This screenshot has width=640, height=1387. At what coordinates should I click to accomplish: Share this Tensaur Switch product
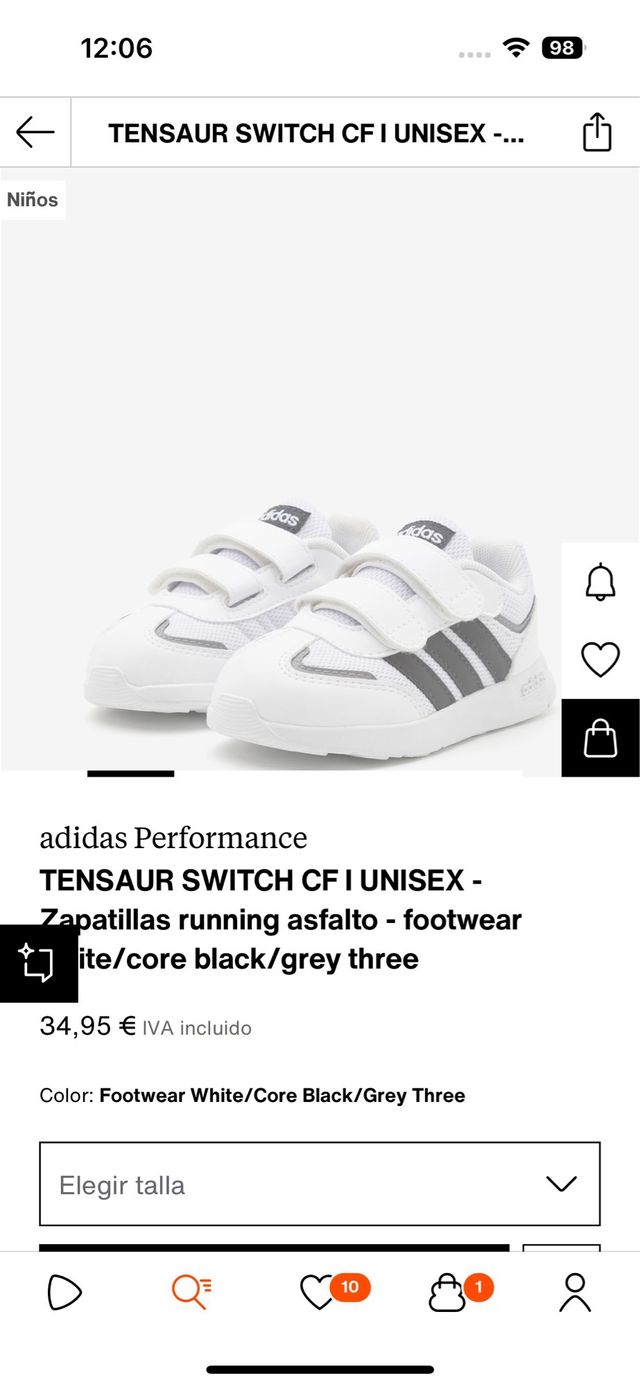[597, 132]
